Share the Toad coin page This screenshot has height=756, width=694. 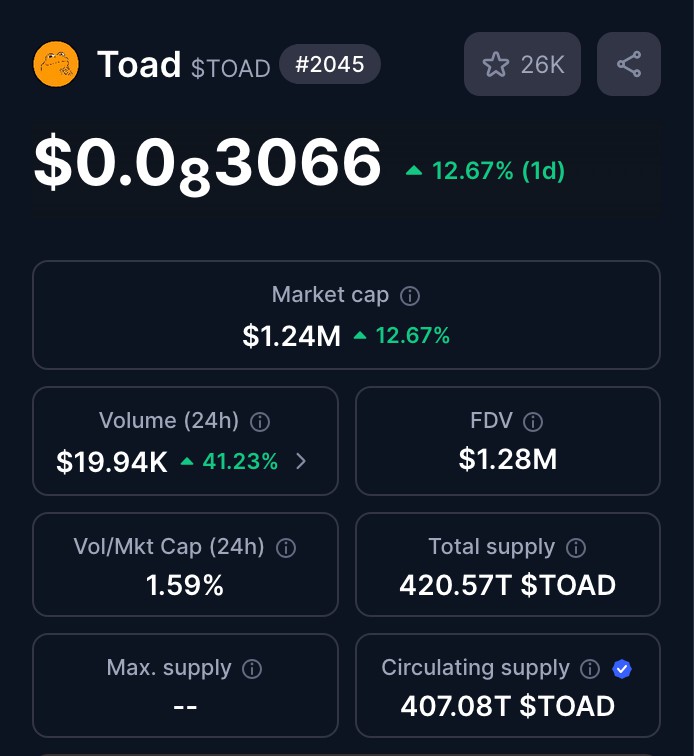[x=628, y=65]
